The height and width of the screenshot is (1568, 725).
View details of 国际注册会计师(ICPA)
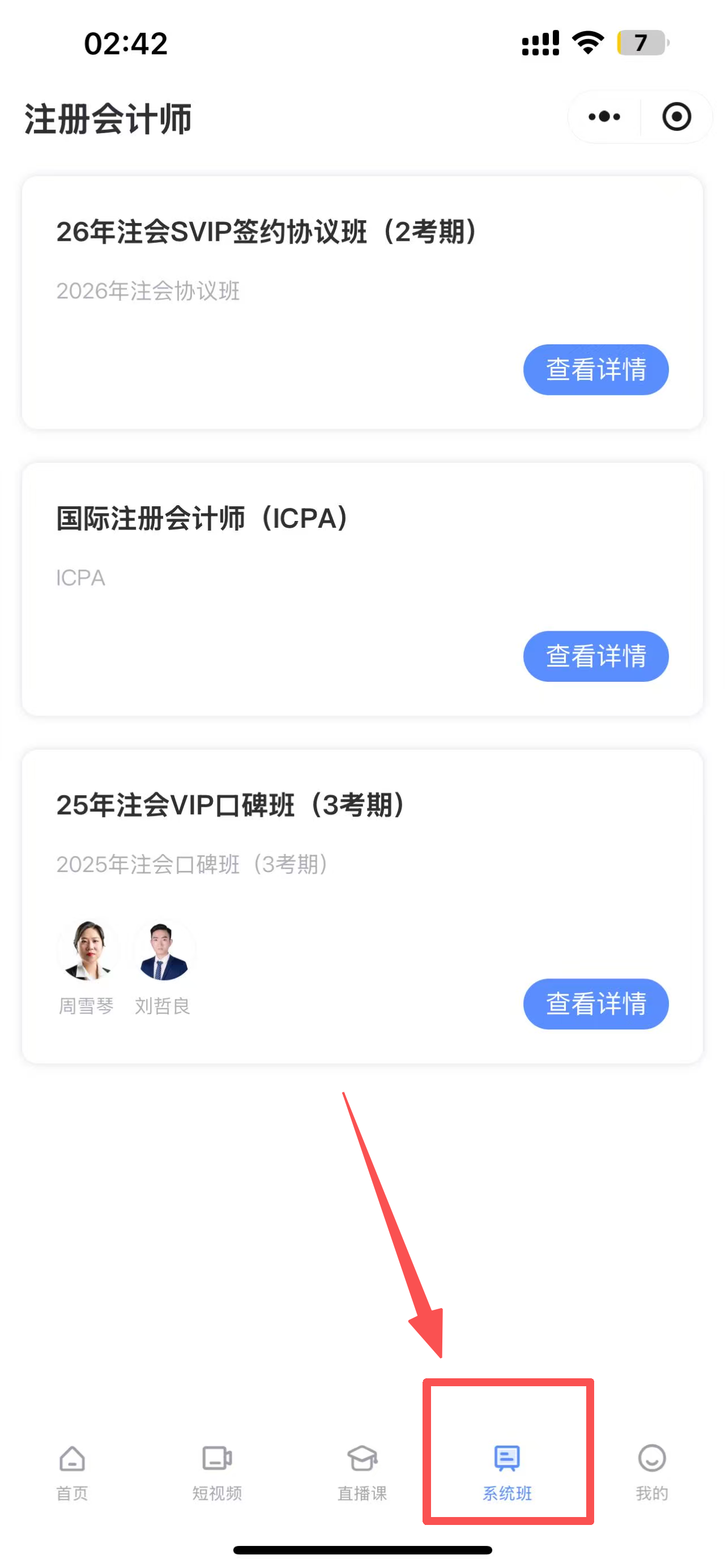[x=595, y=656]
